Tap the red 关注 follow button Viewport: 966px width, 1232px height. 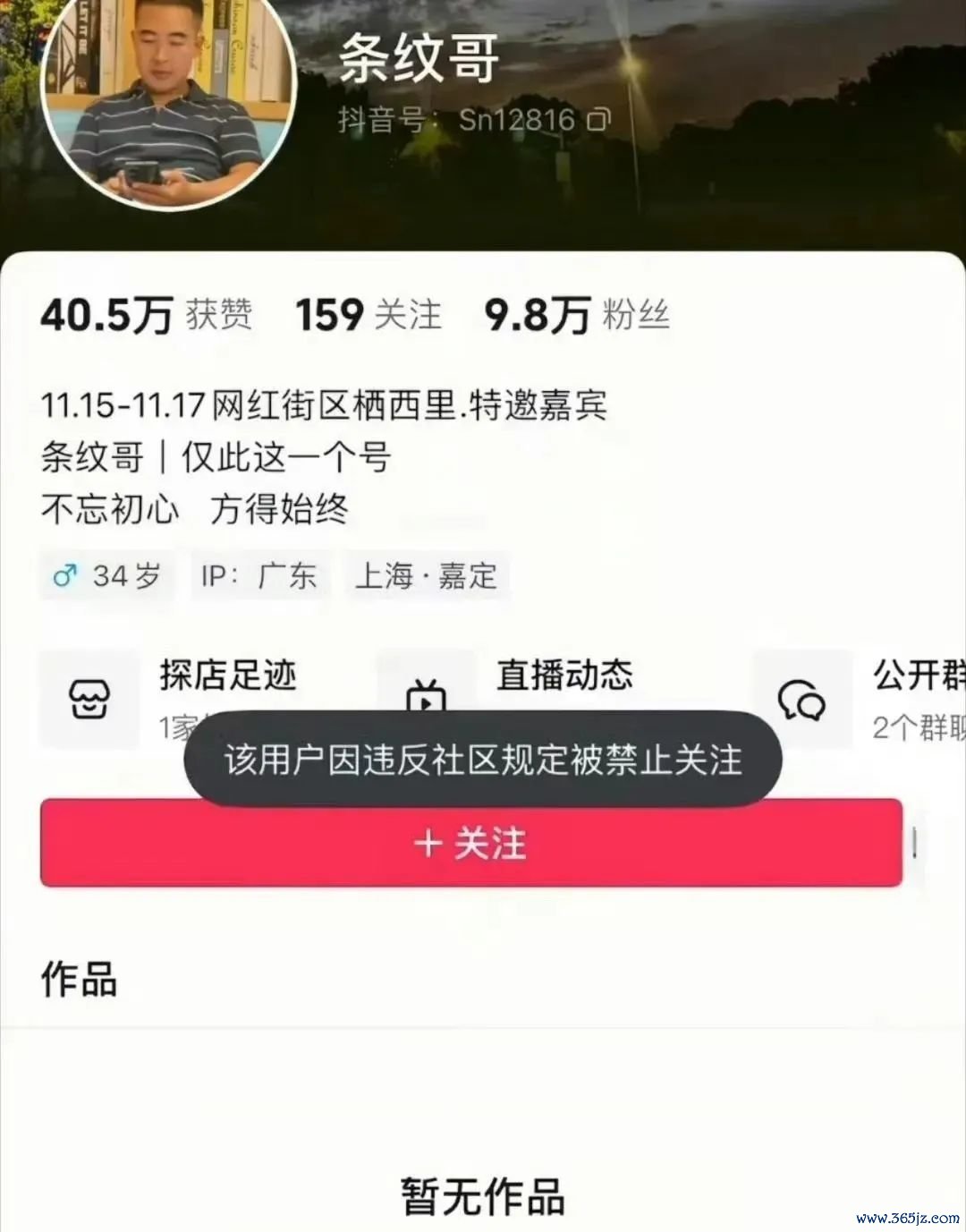tap(470, 843)
